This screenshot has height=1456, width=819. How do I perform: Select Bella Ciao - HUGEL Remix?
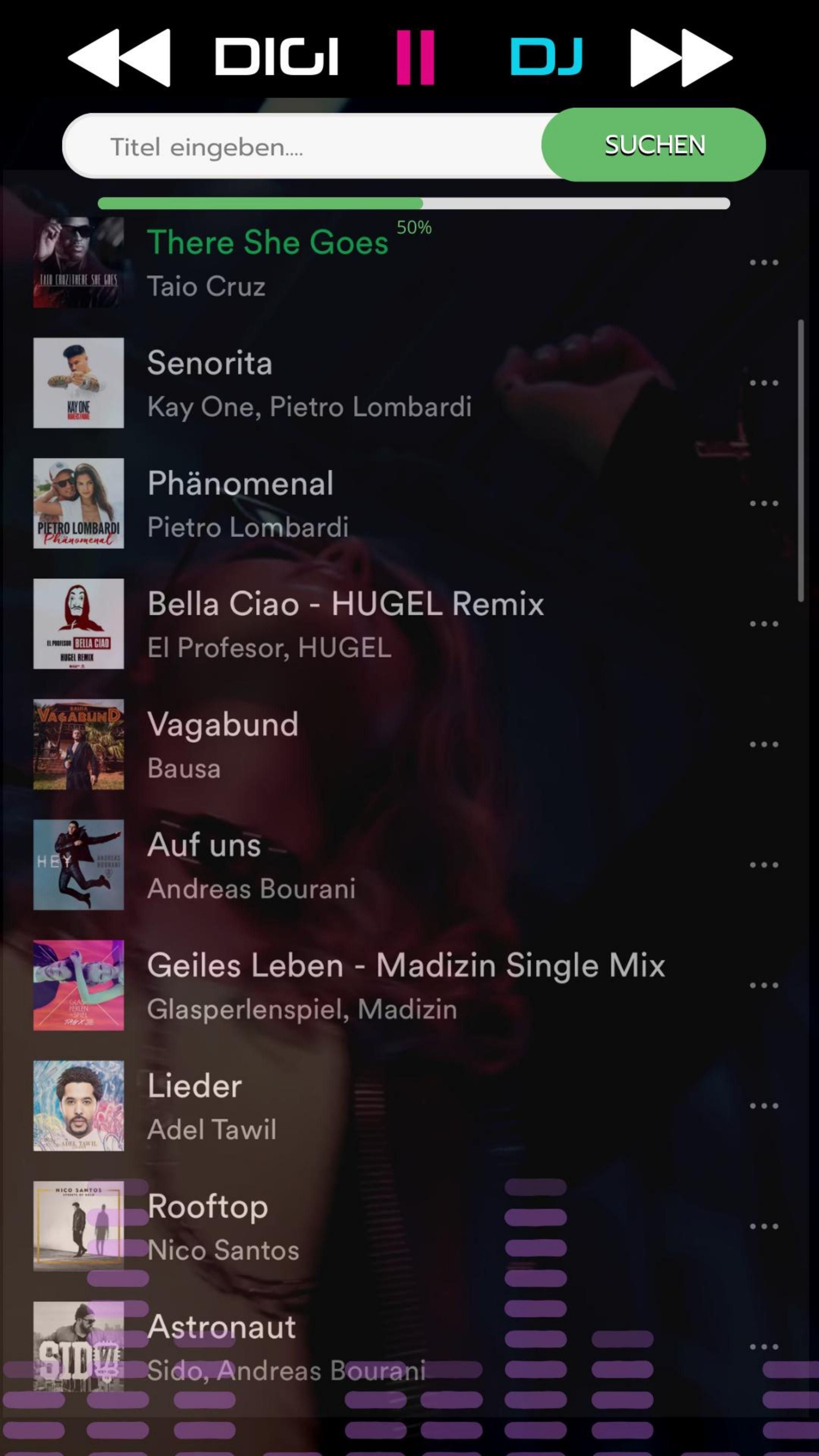coord(345,624)
